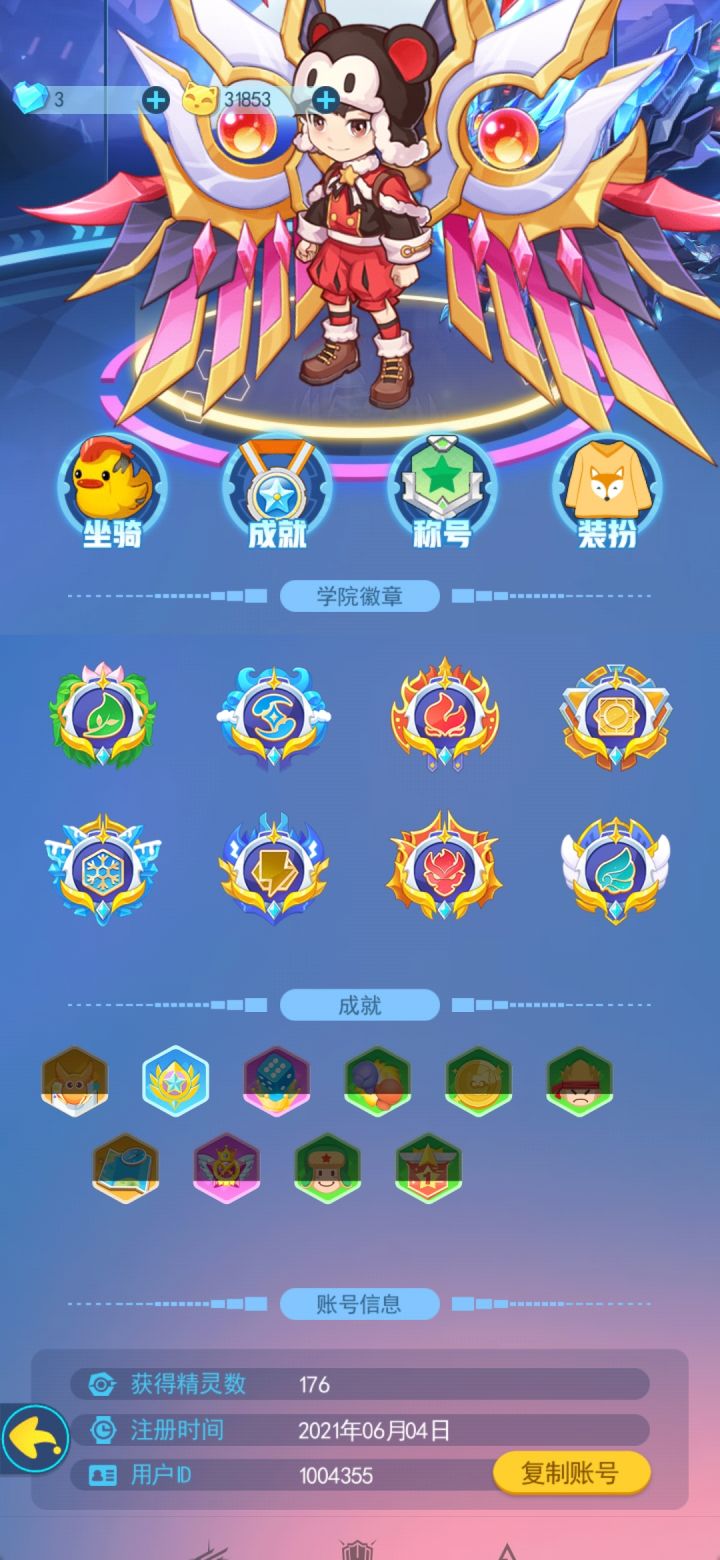Select the blue wing academy badge
The width and height of the screenshot is (720, 1560).
coord(610,868)
